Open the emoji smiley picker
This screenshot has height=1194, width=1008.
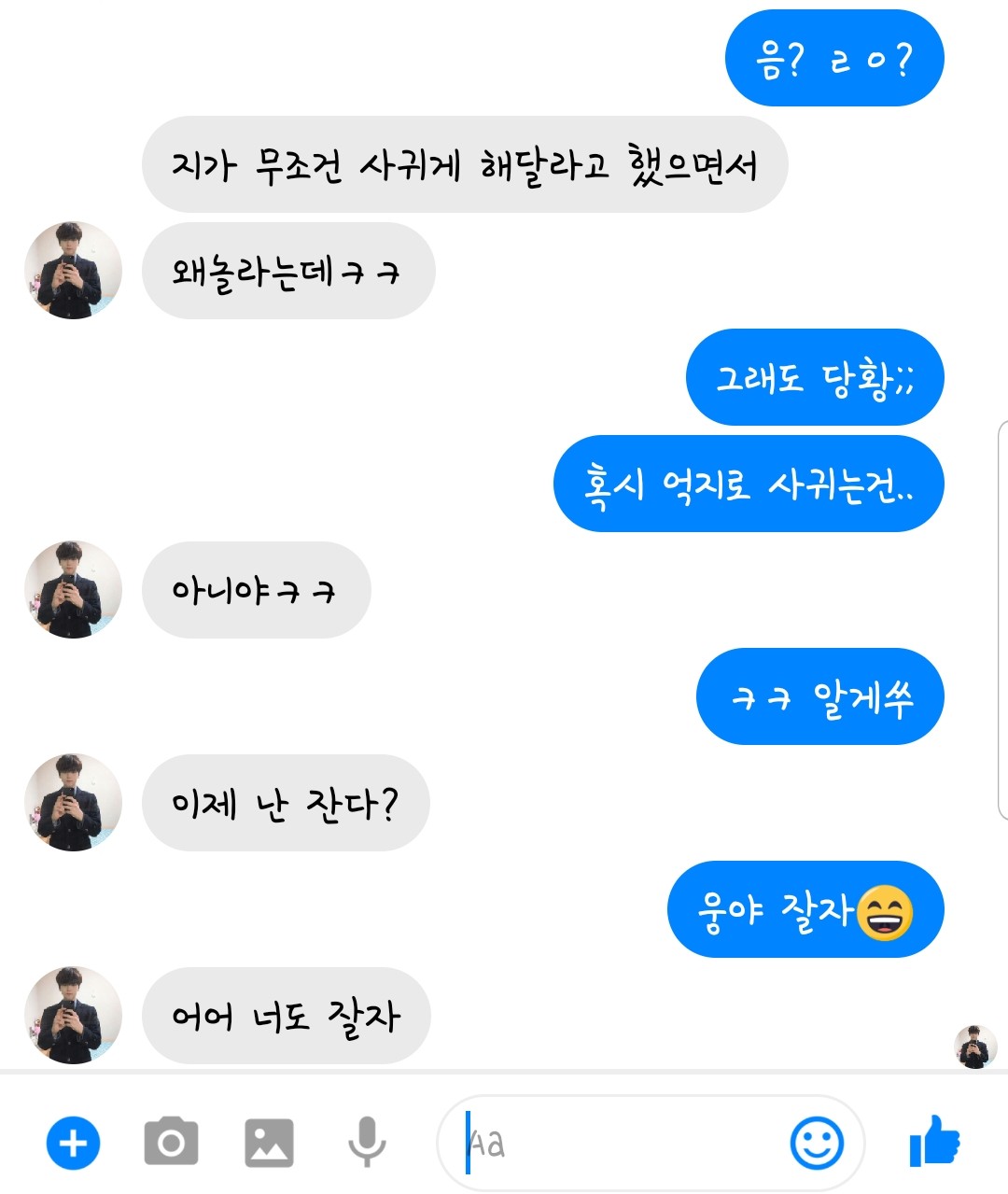click(817, 1143)
